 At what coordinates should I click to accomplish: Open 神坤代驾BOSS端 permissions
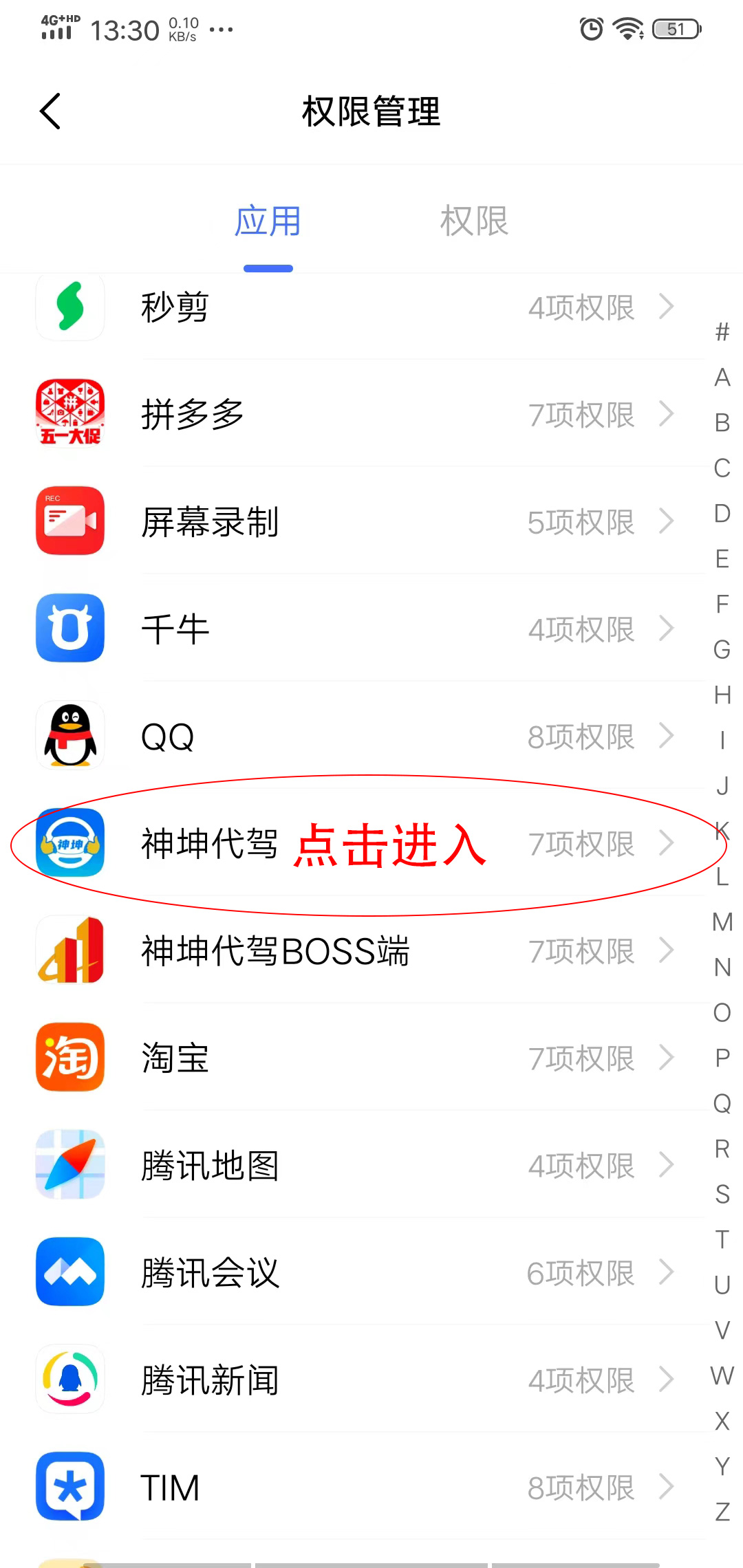(x=371, y=951)
